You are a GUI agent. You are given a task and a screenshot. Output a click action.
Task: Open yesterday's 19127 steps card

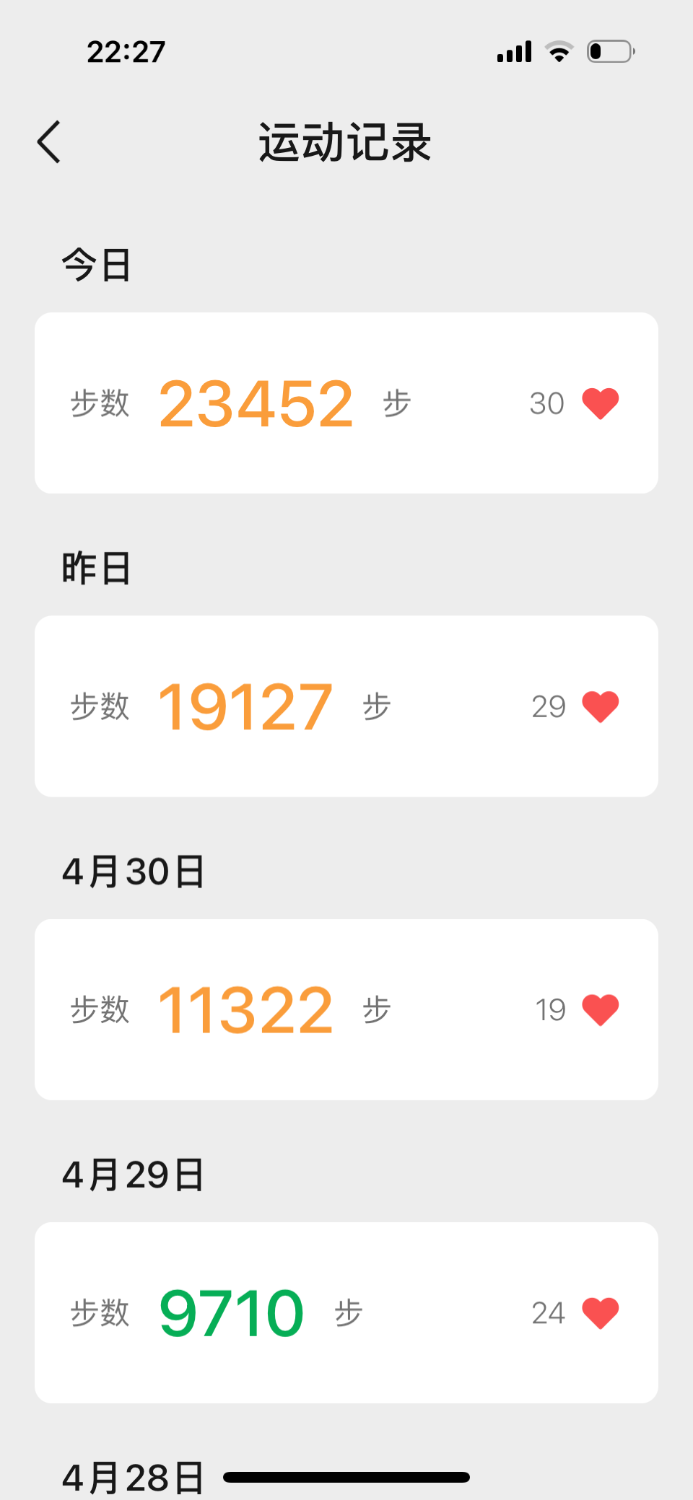click(346, 706)
